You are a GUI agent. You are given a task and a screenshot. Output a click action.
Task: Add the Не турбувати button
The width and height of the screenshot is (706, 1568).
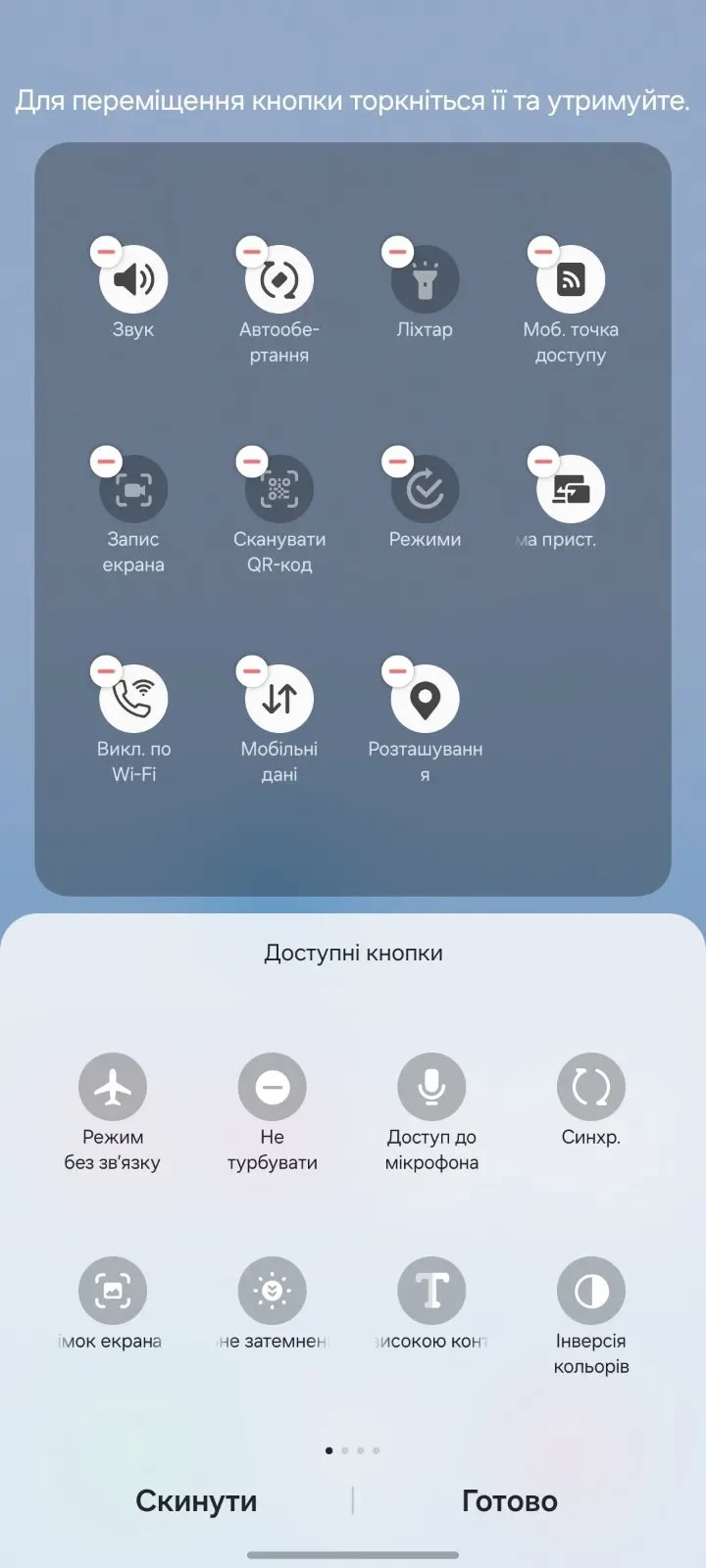pos(273,1087)
